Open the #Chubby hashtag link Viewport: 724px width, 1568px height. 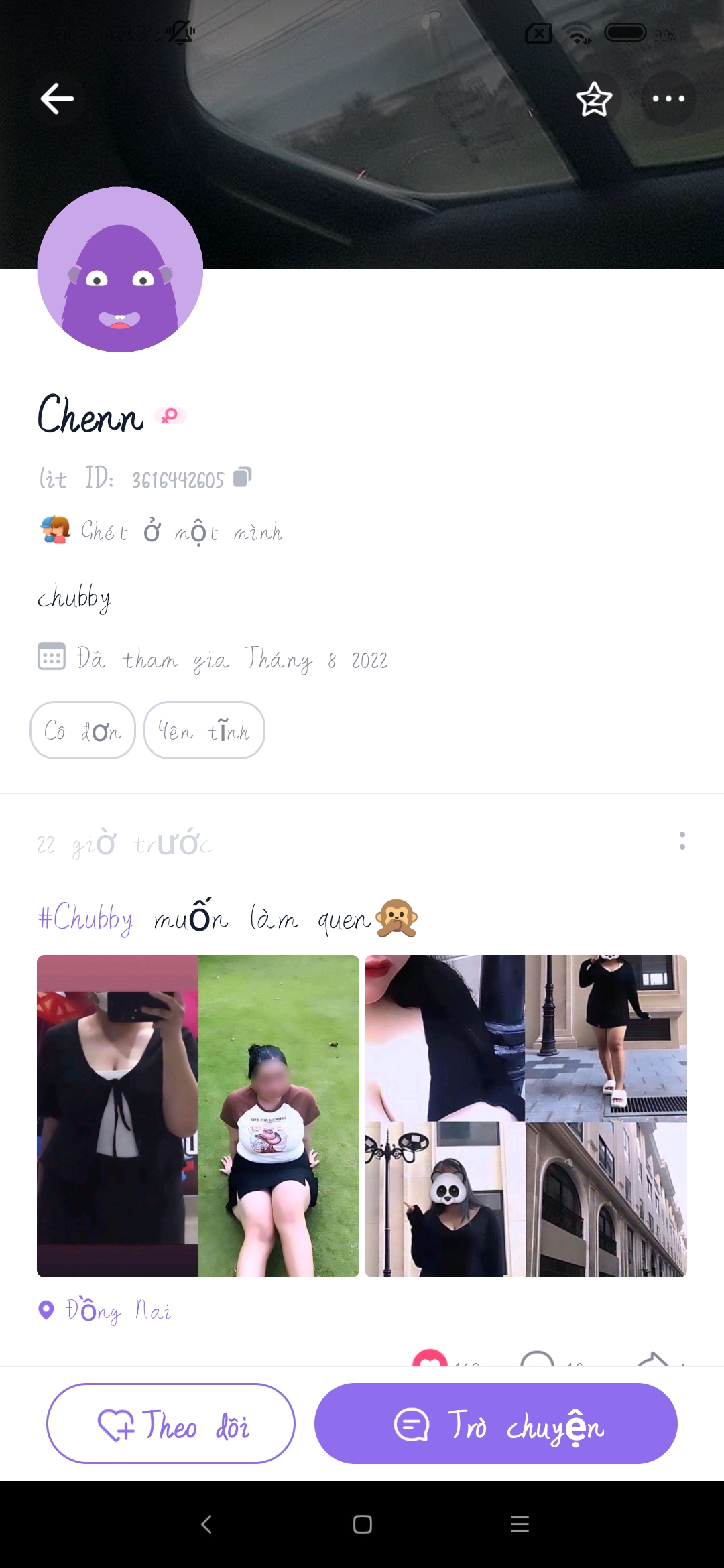(86, 918)
